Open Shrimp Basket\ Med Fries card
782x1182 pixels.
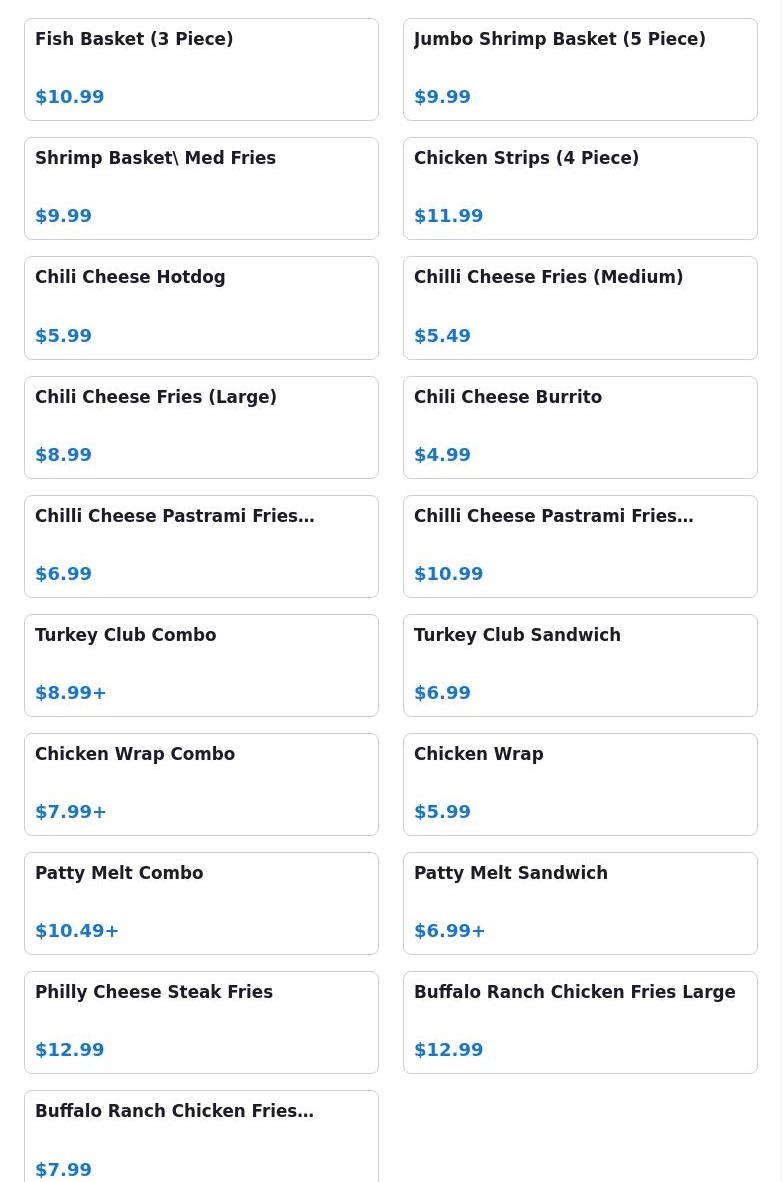201,188
